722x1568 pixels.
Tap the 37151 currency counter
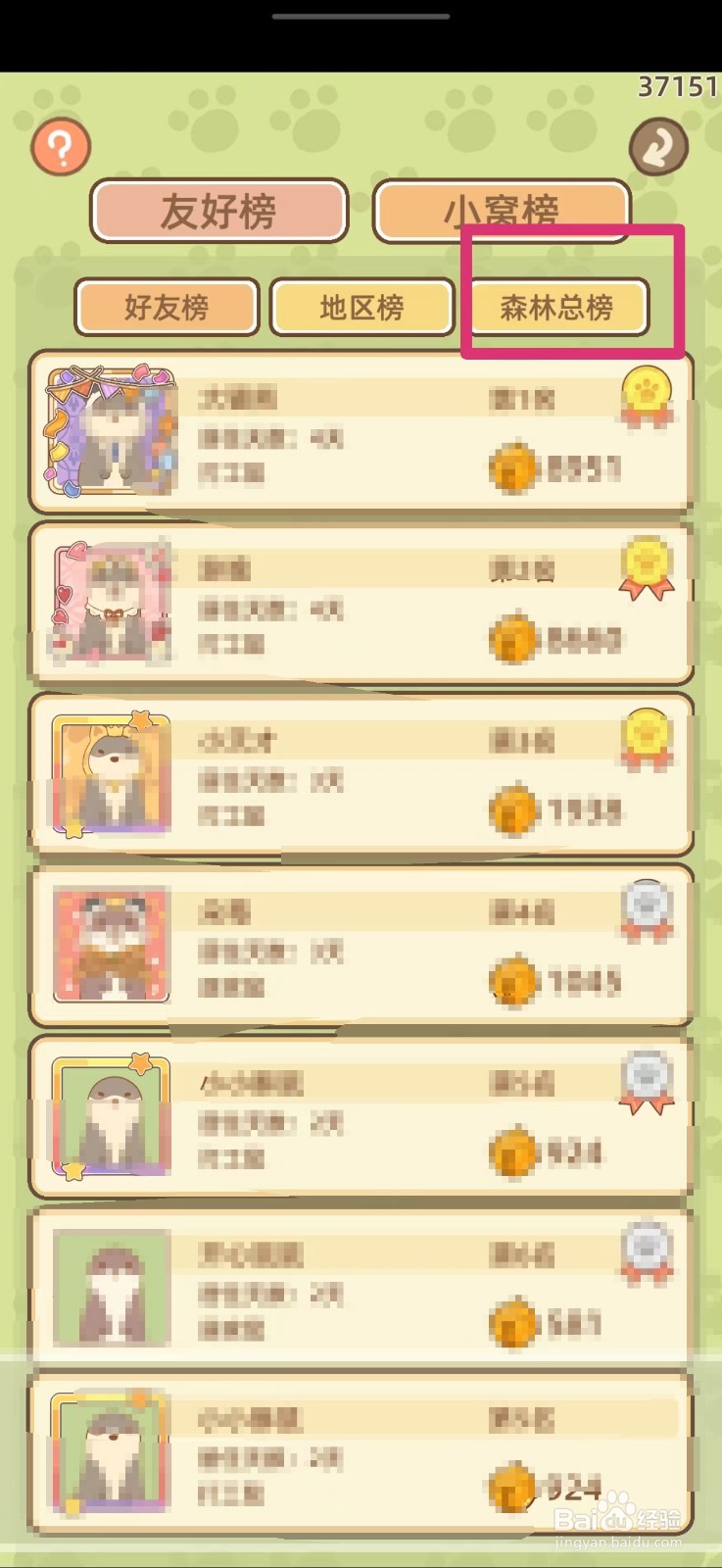677,87
